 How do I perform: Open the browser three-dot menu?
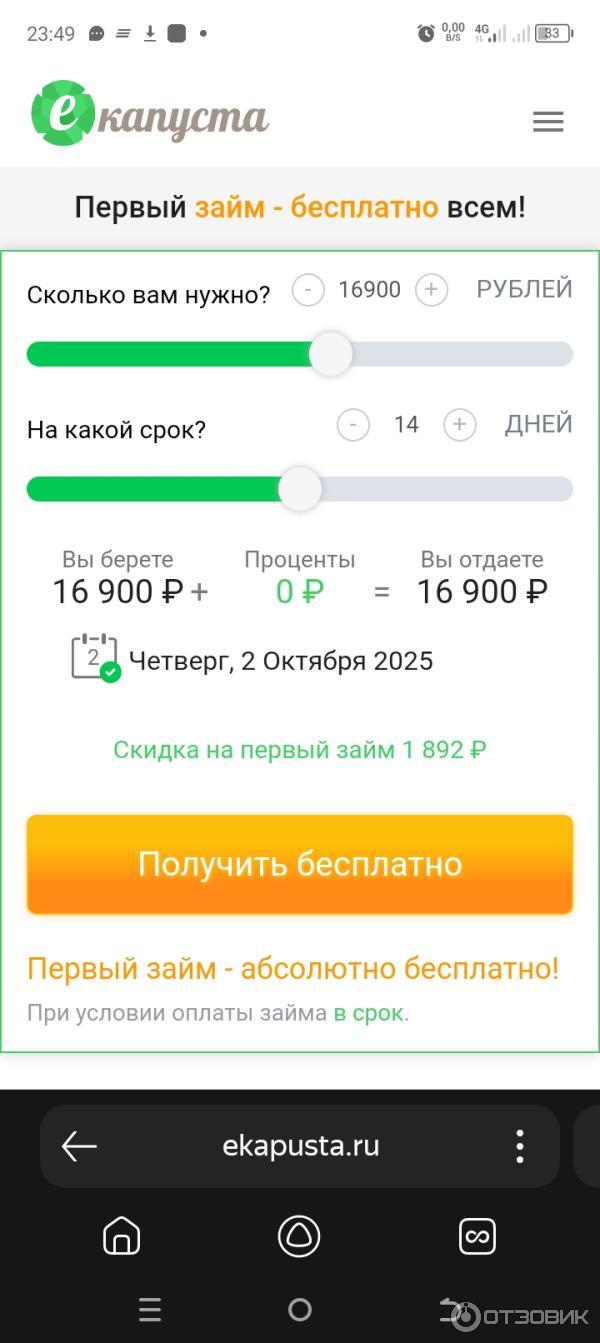pos(519,1146)
